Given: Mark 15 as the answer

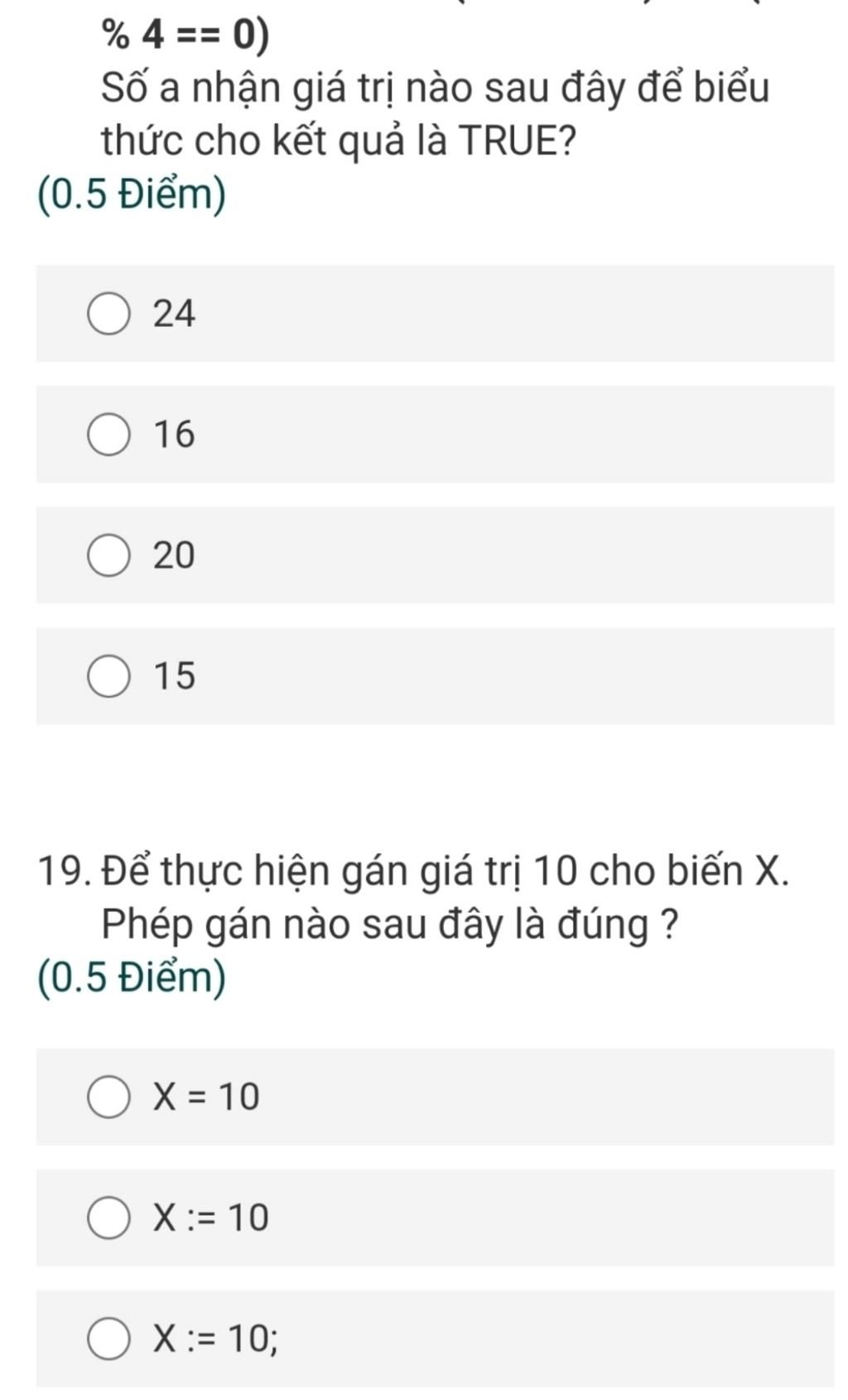Looking at the screenshot, I should point(108,677).
